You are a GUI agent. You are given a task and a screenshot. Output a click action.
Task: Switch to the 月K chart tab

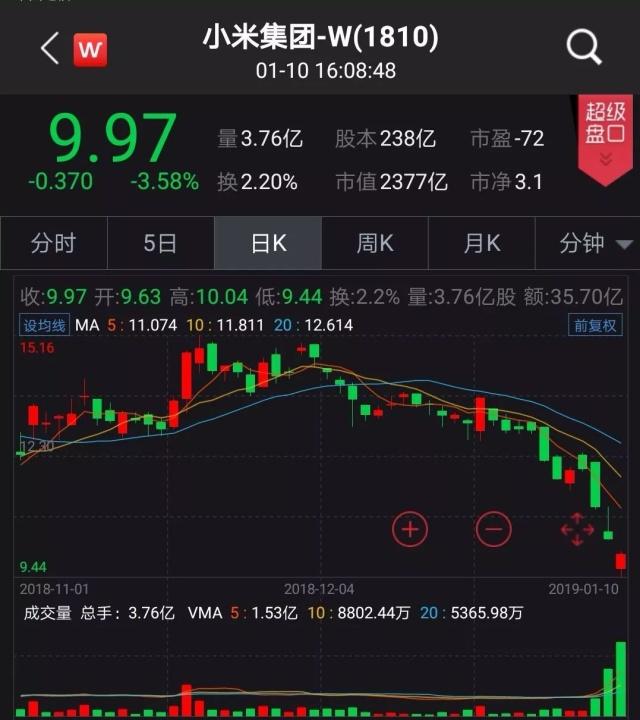(x=482, y=243)
